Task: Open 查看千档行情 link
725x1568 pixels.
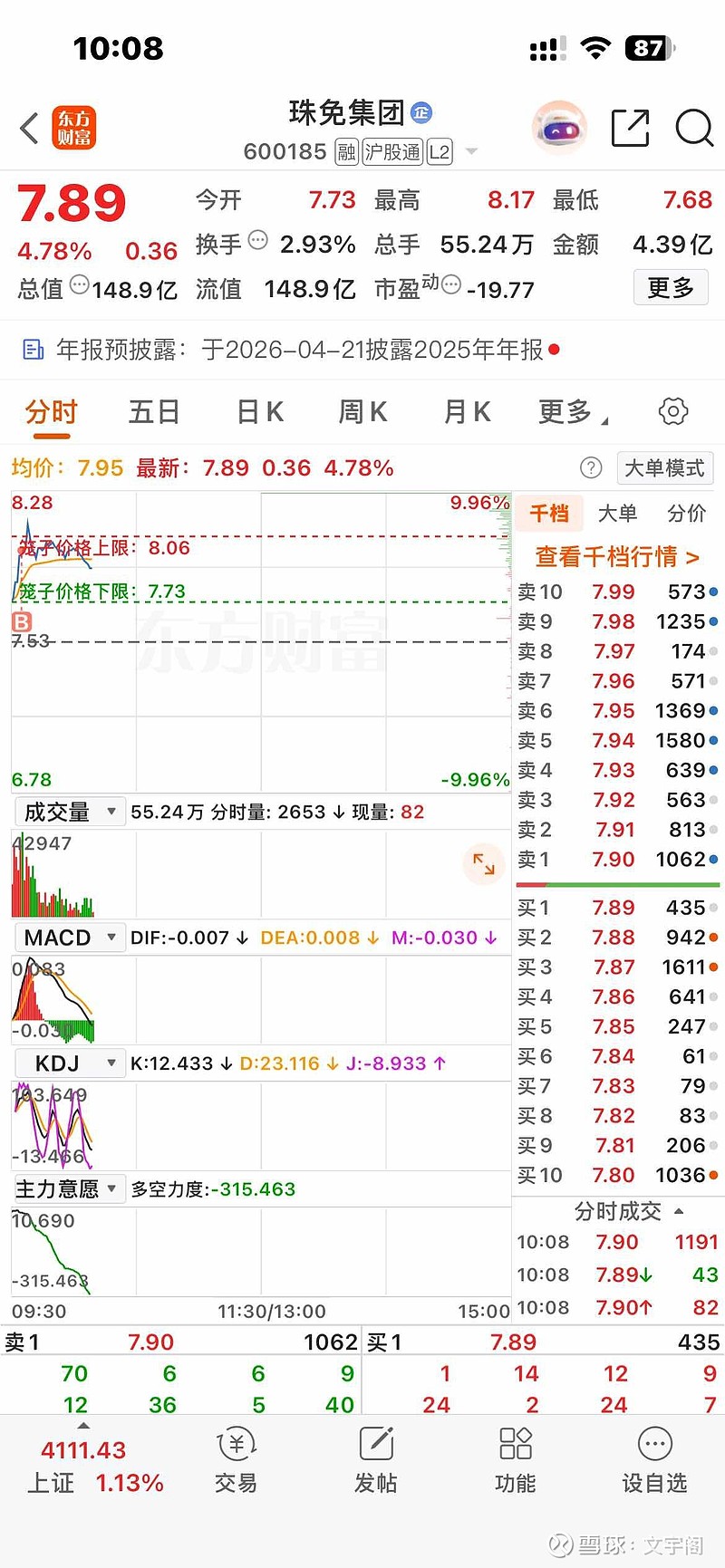Action: [x=617, y=556]
